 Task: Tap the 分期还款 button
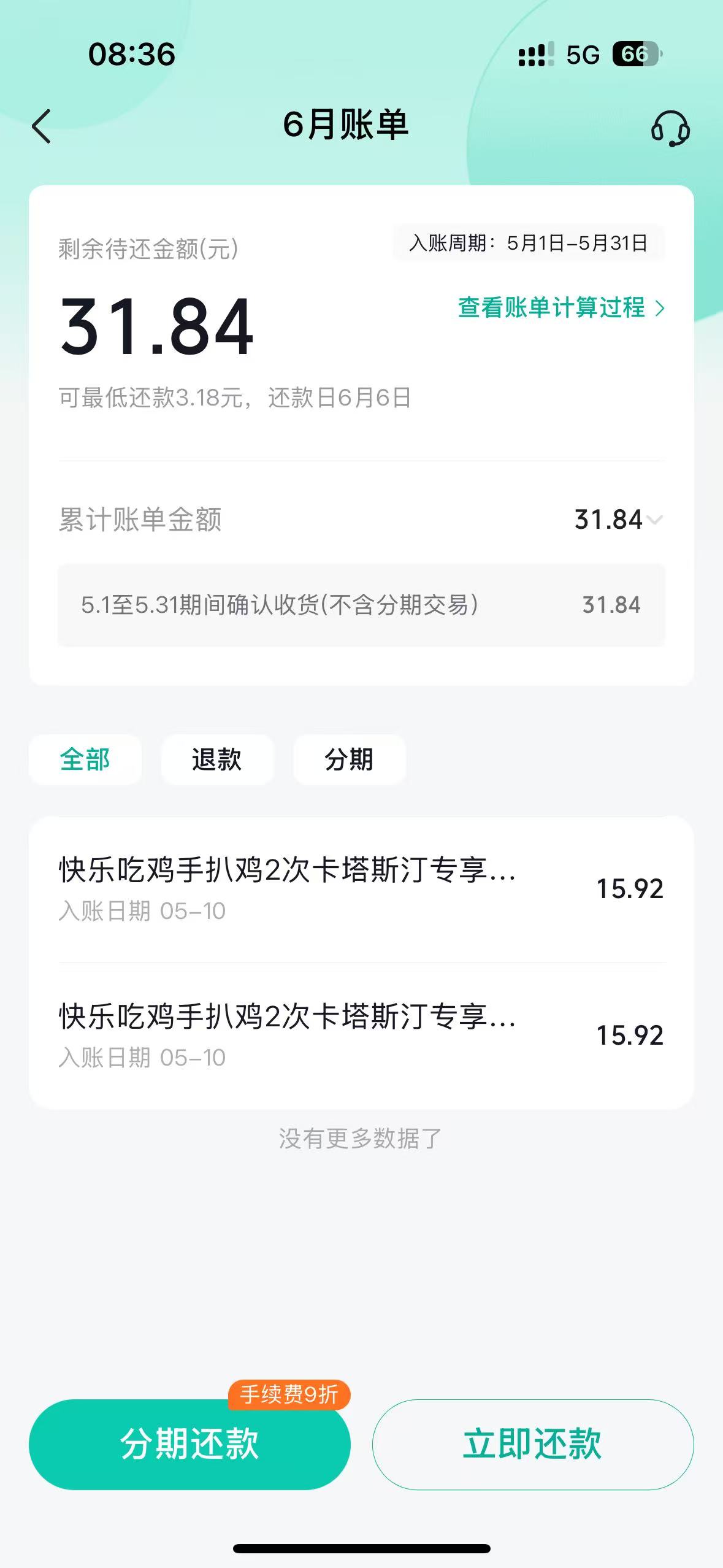189,1444
